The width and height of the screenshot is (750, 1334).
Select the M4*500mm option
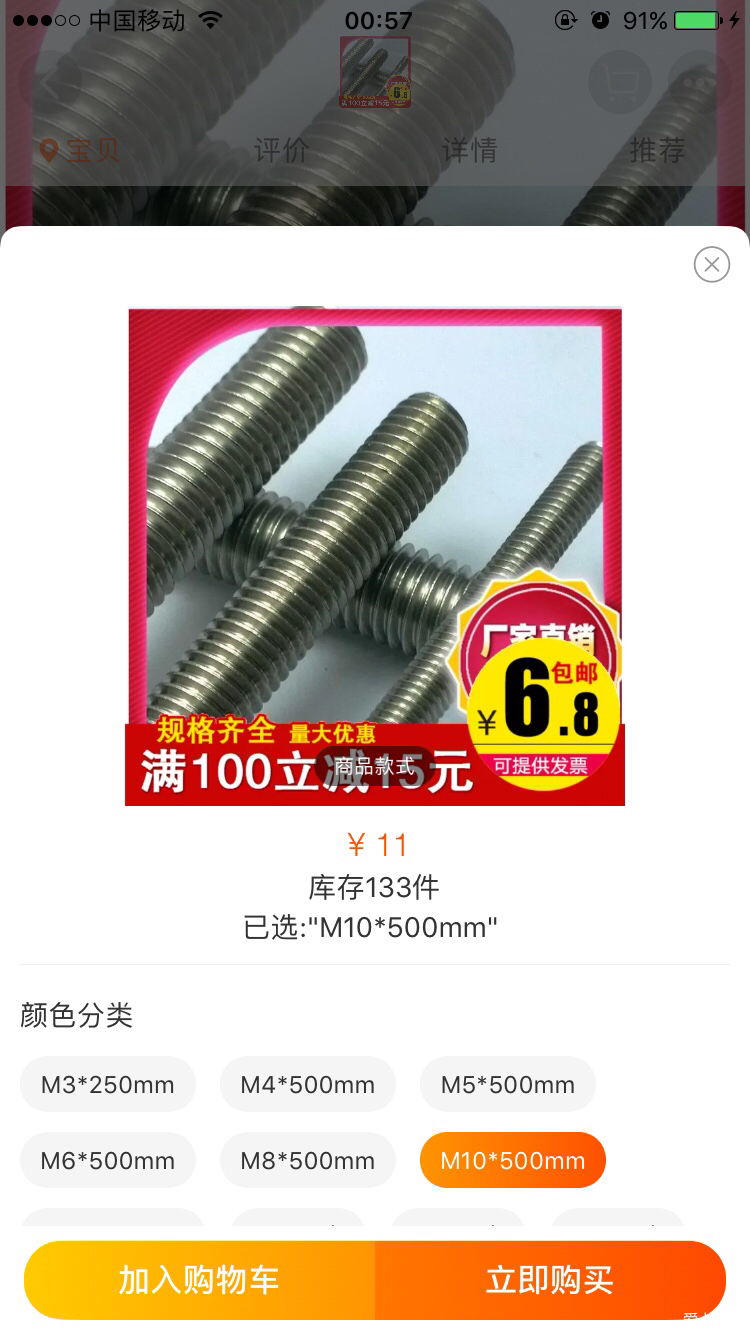(x=308, y=1084)
